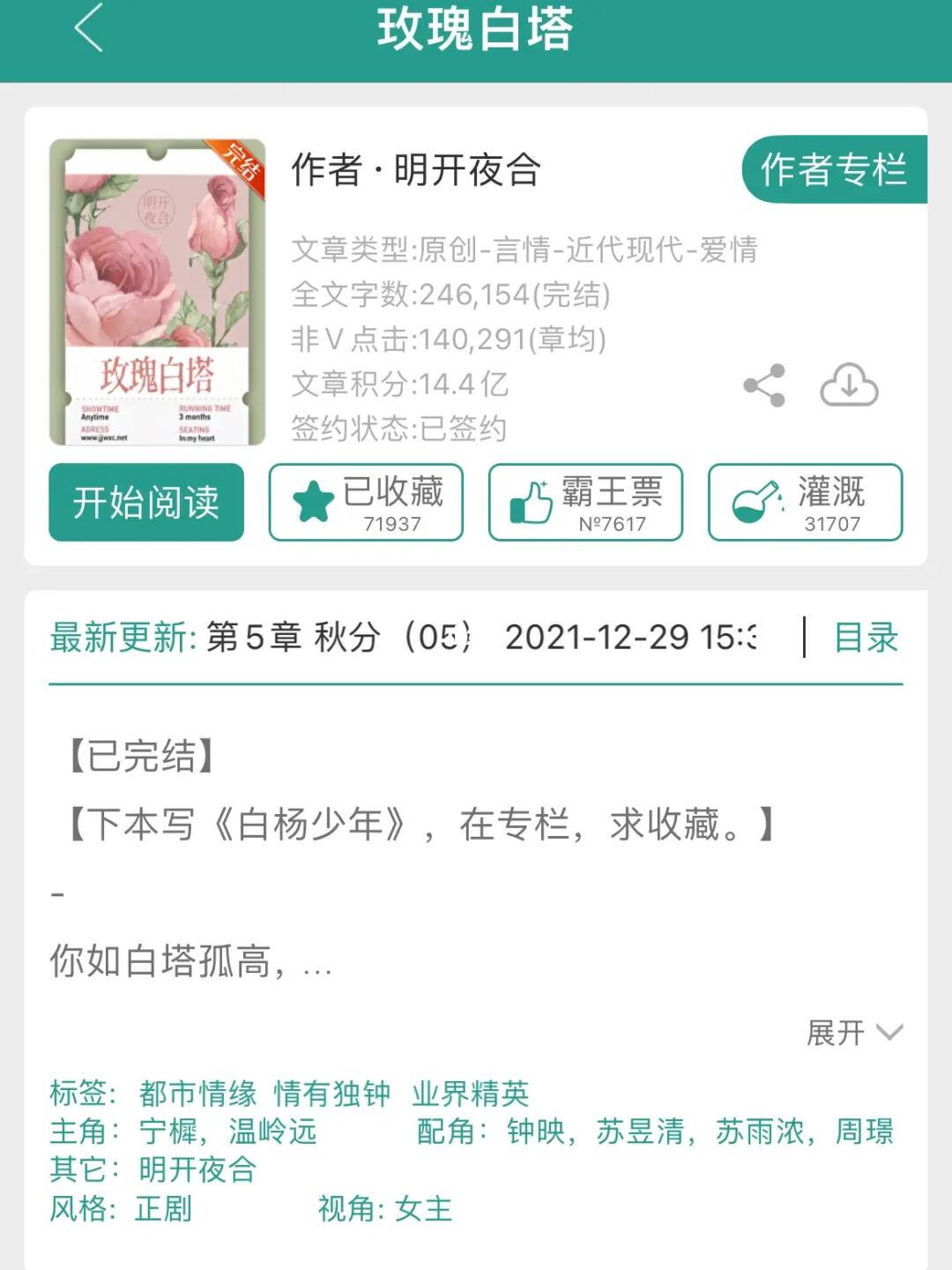
Task: Click the thumbs-up icon for 霸王票
Action: (530, 498)
